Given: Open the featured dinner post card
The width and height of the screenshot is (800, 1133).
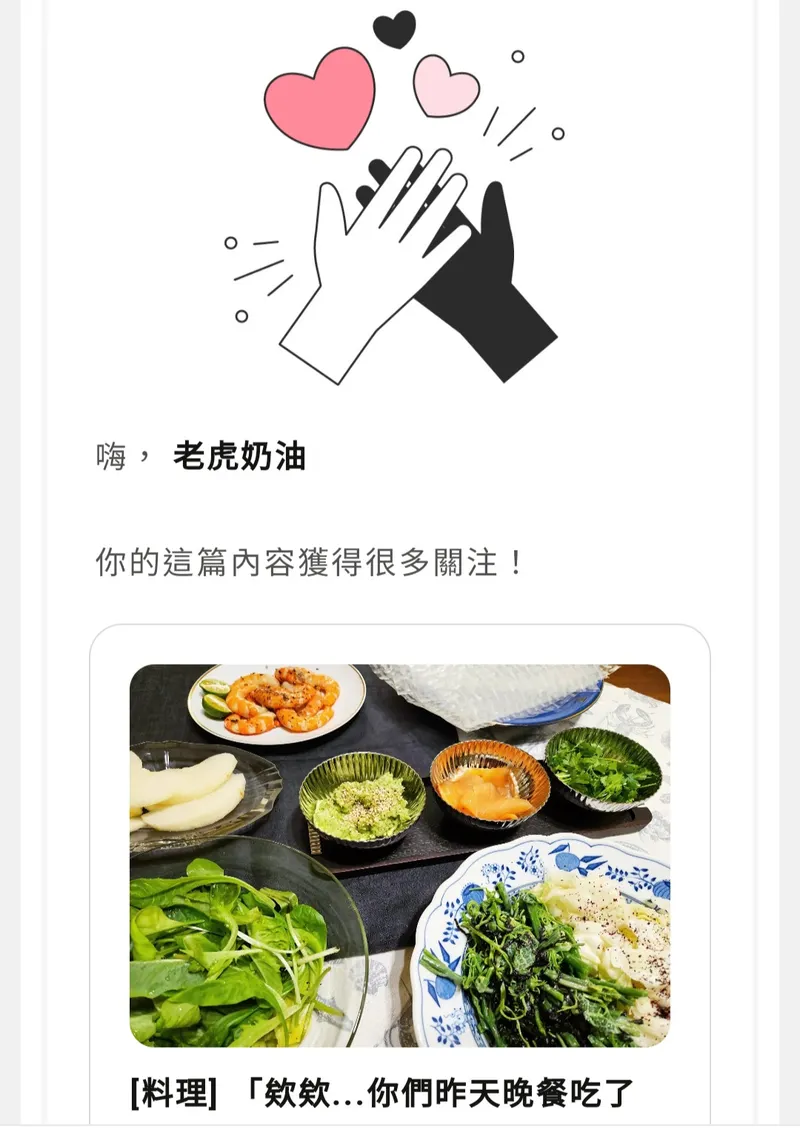Looking at the screenshot, I should pos(400,855).
